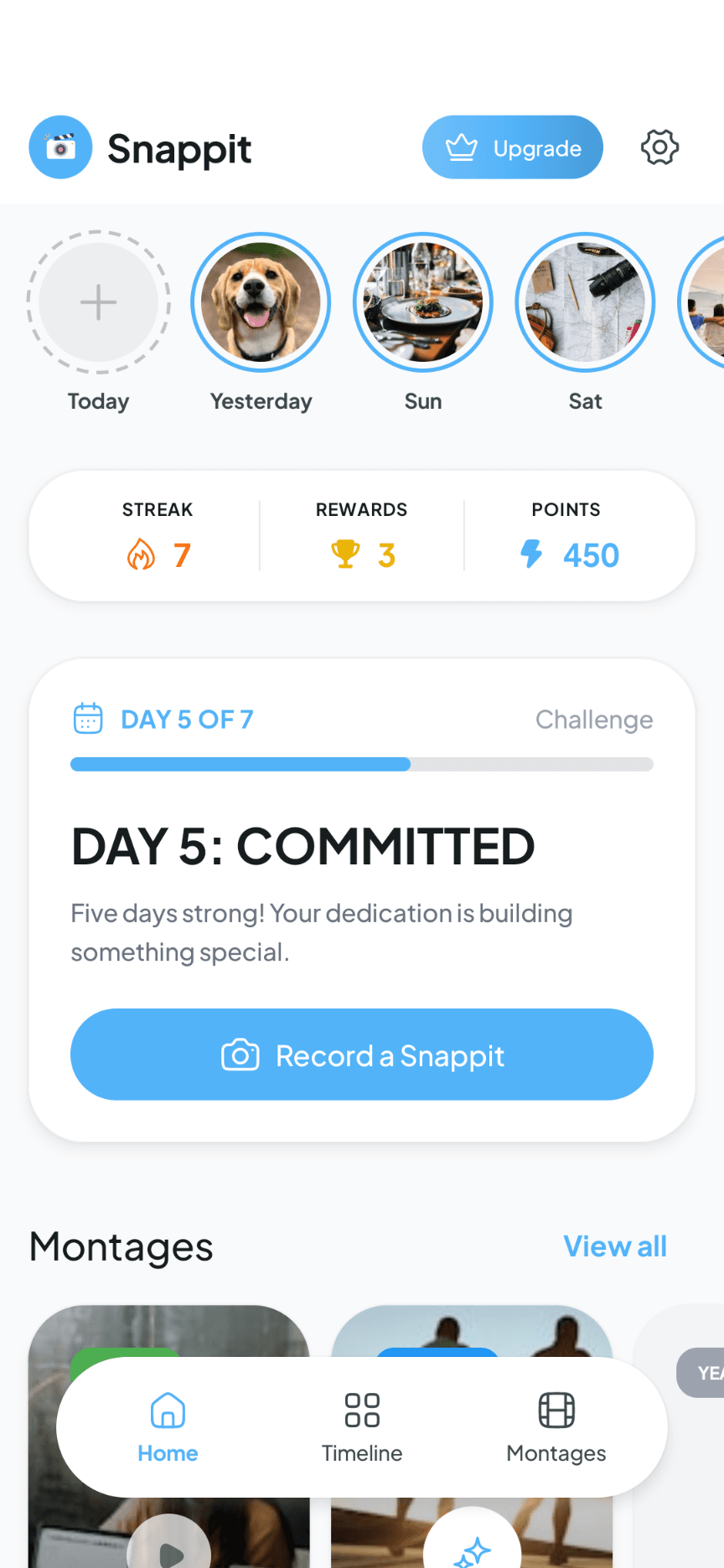Viewport: 724px width, 1568px height.
Task: Select the Home tab in bottom navigation
Action: (168, 1426)
